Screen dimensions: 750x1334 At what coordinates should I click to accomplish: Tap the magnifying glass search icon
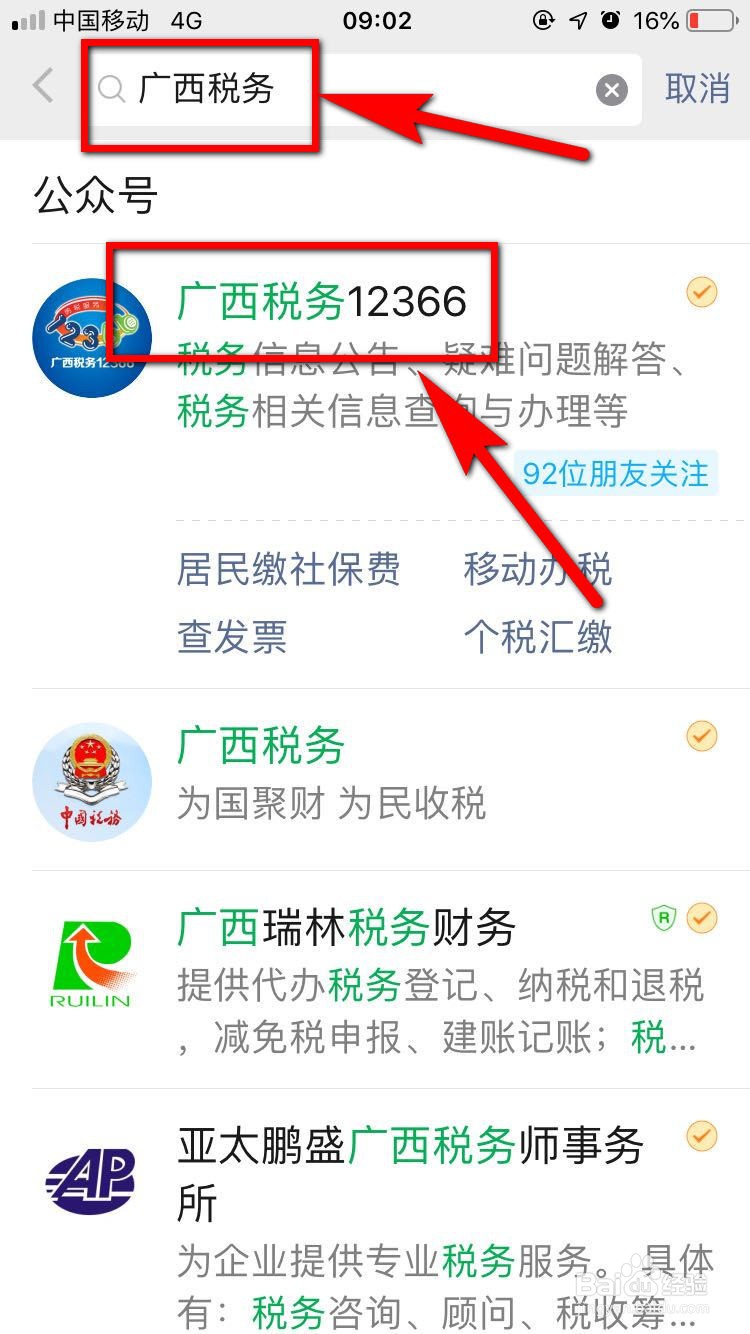[x=109, y=90]
